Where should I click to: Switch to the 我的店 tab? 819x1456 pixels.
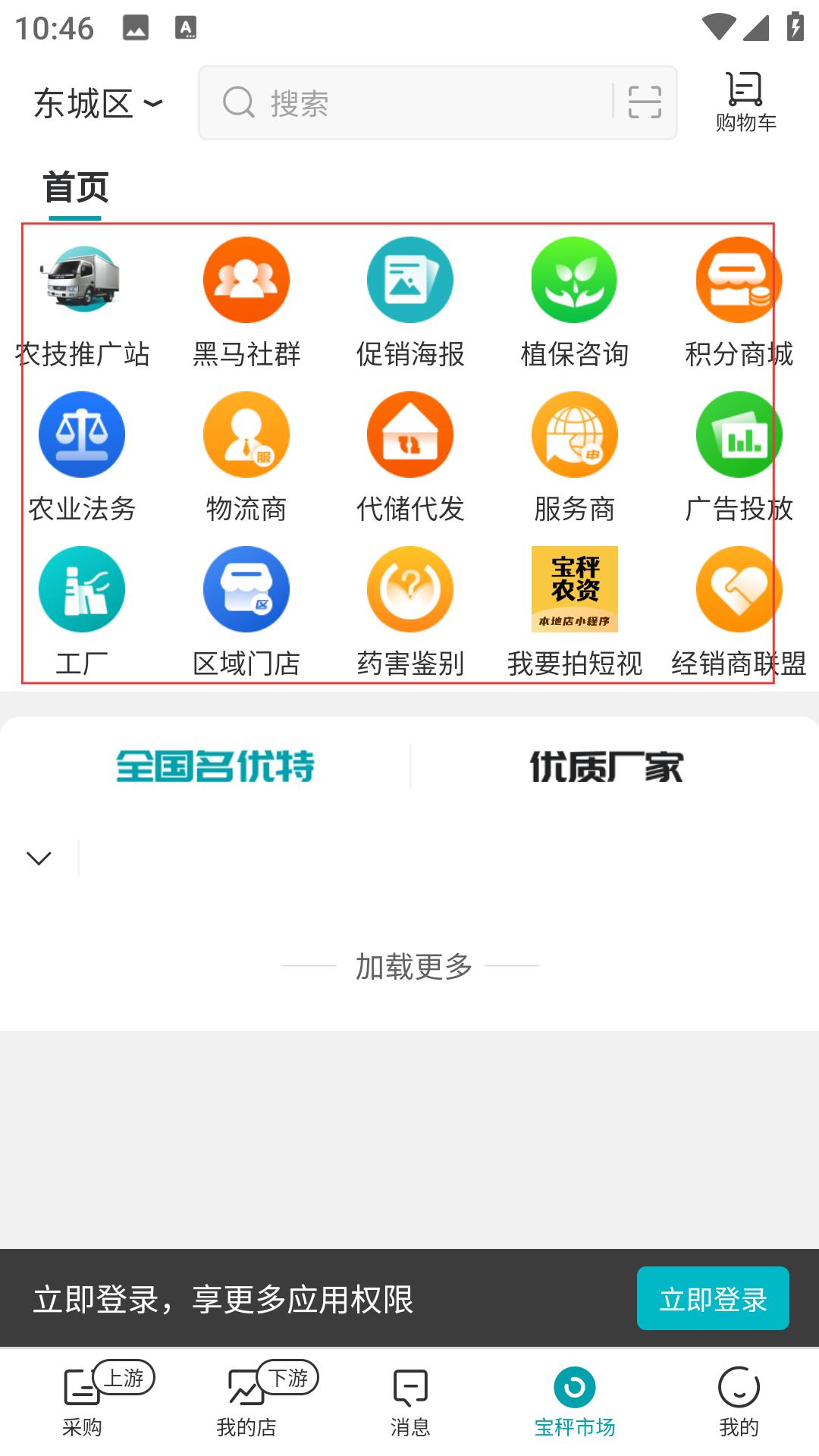click(x=246, y=1403)
